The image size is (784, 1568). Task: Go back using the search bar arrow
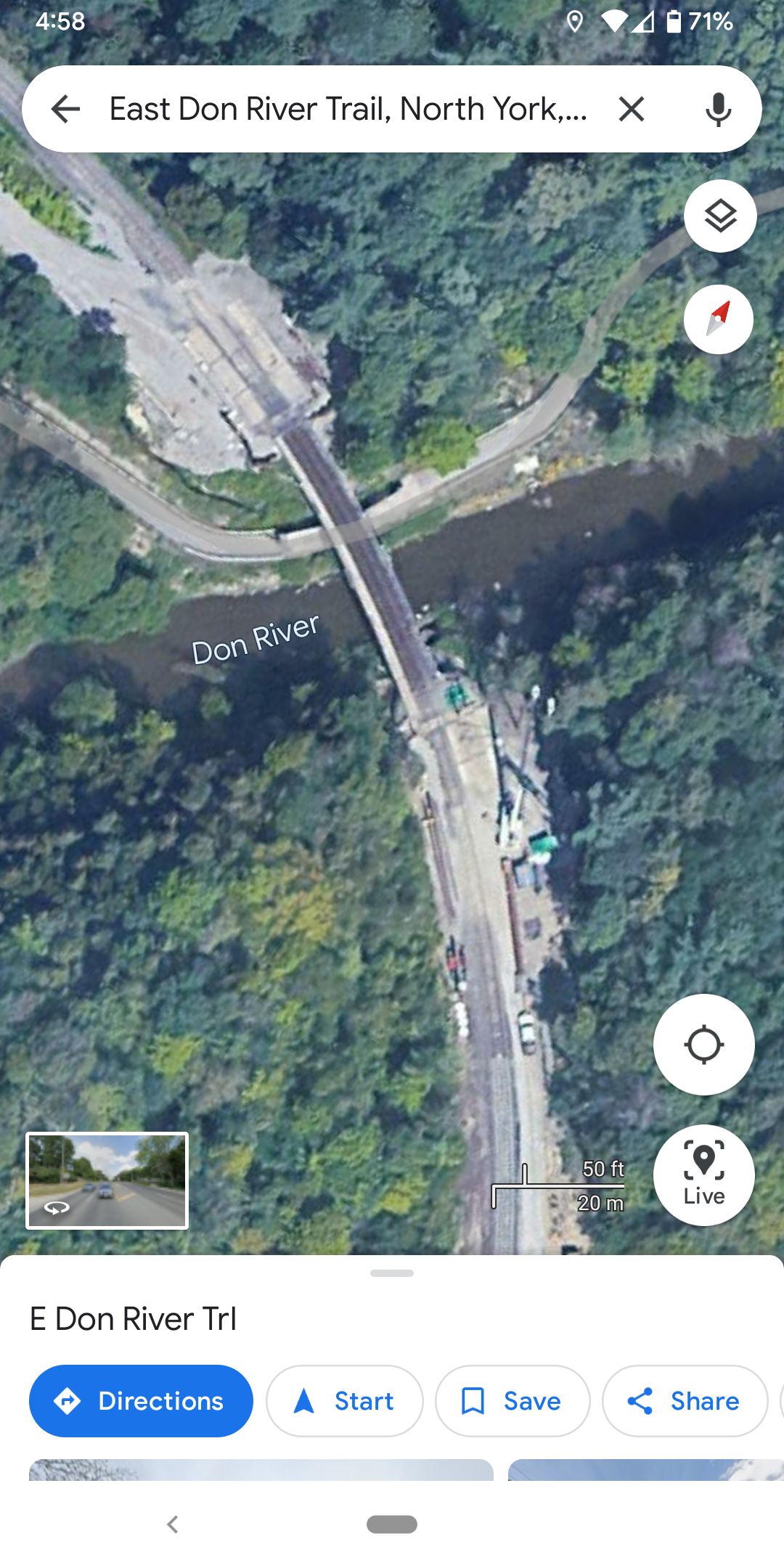(x=65, y=109)
